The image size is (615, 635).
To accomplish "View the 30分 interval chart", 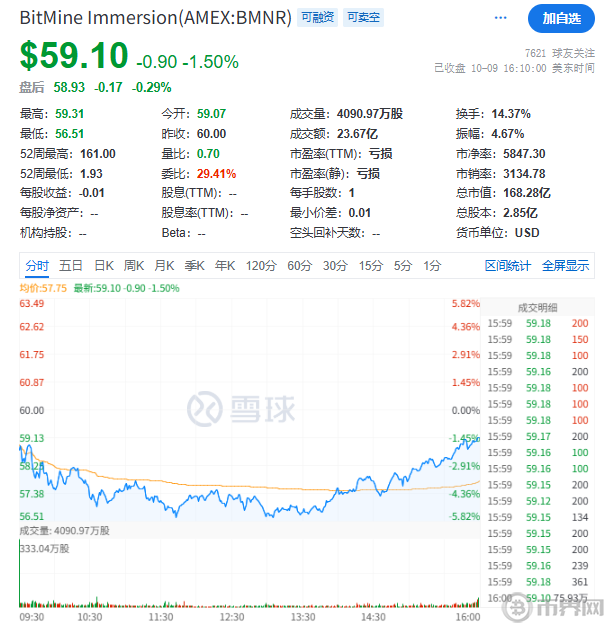I will coord(334,265).
